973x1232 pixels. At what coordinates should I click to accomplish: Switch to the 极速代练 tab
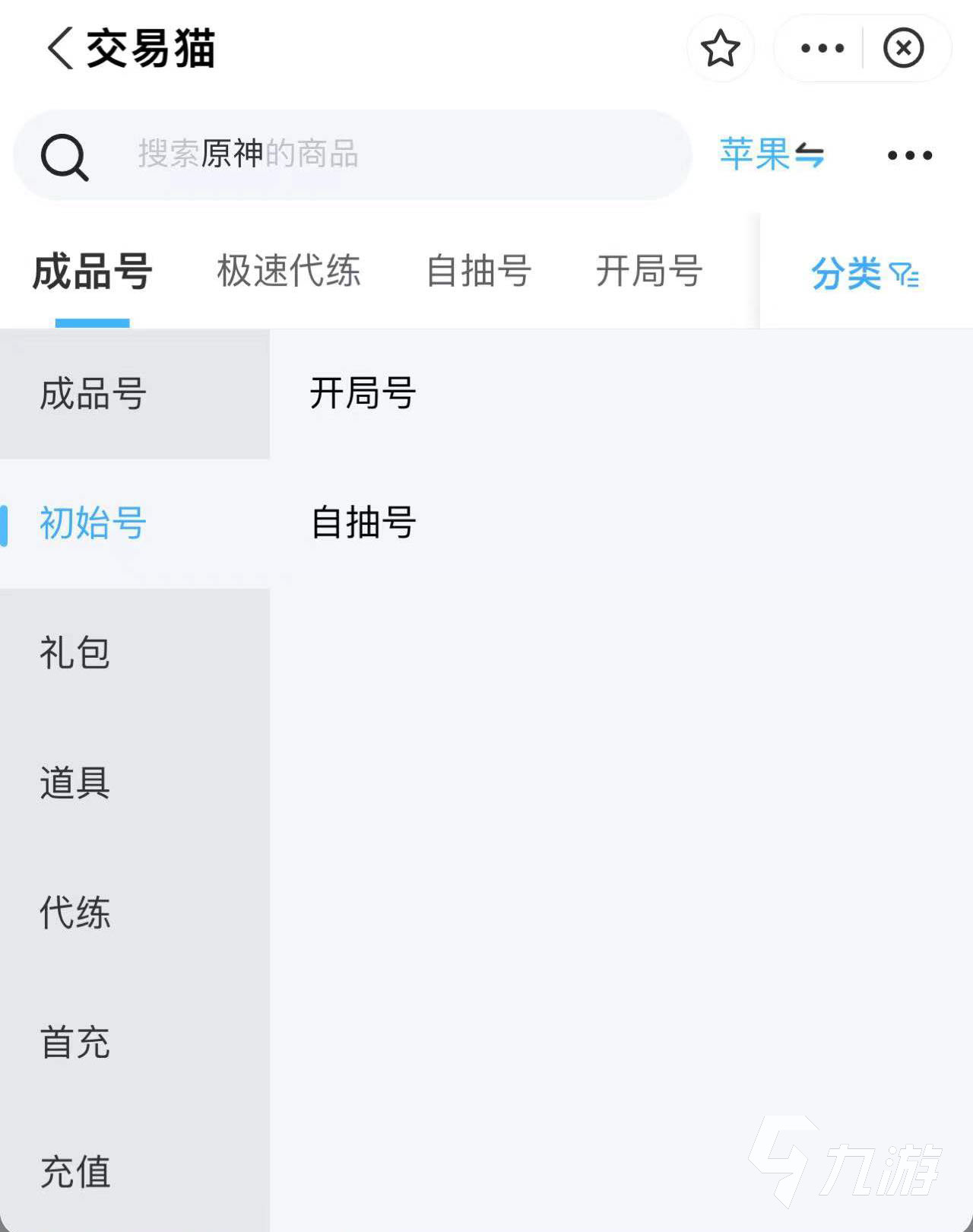click(x=288, y=271)
